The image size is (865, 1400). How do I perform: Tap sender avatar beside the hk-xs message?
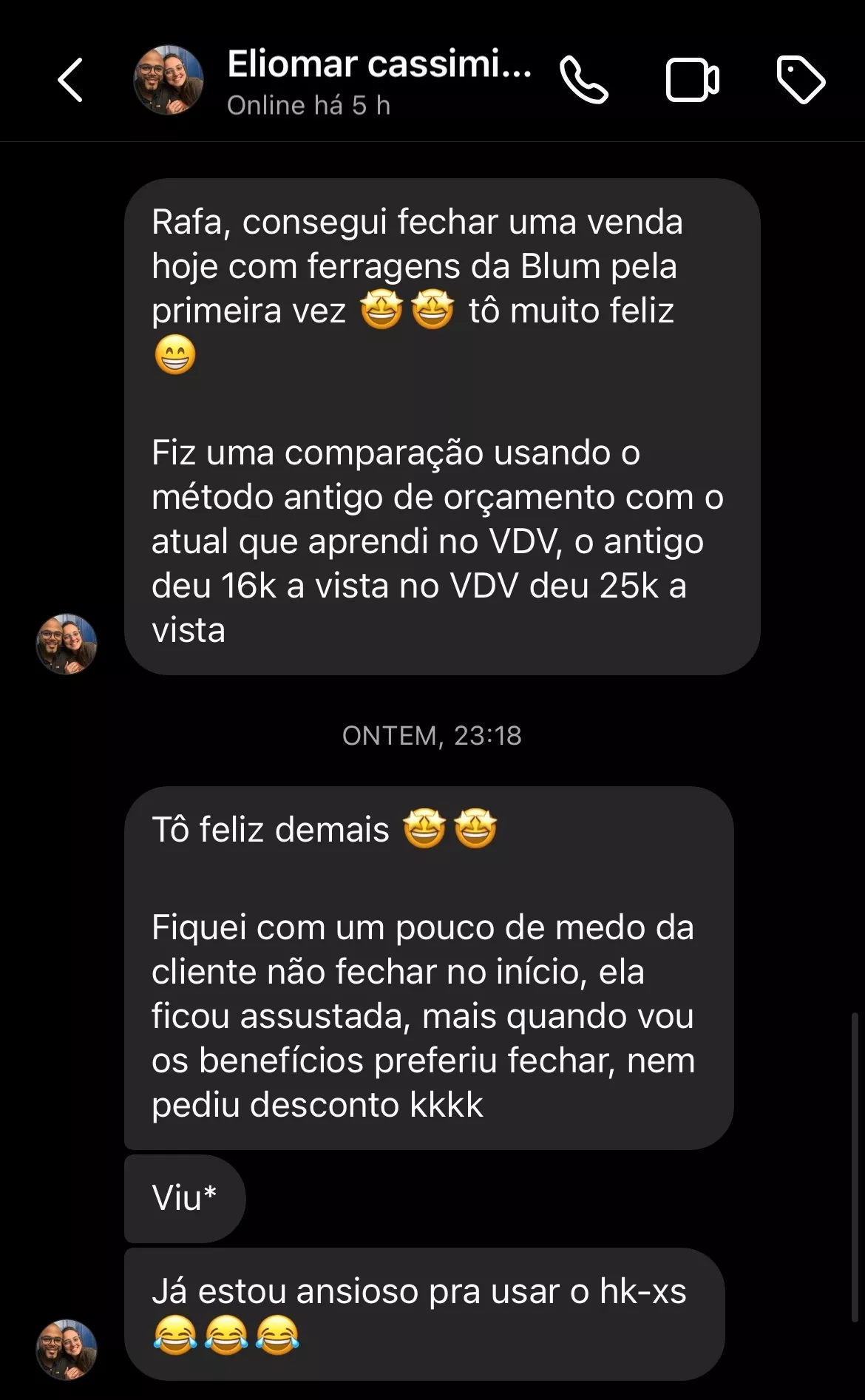tap(67, 1349)
